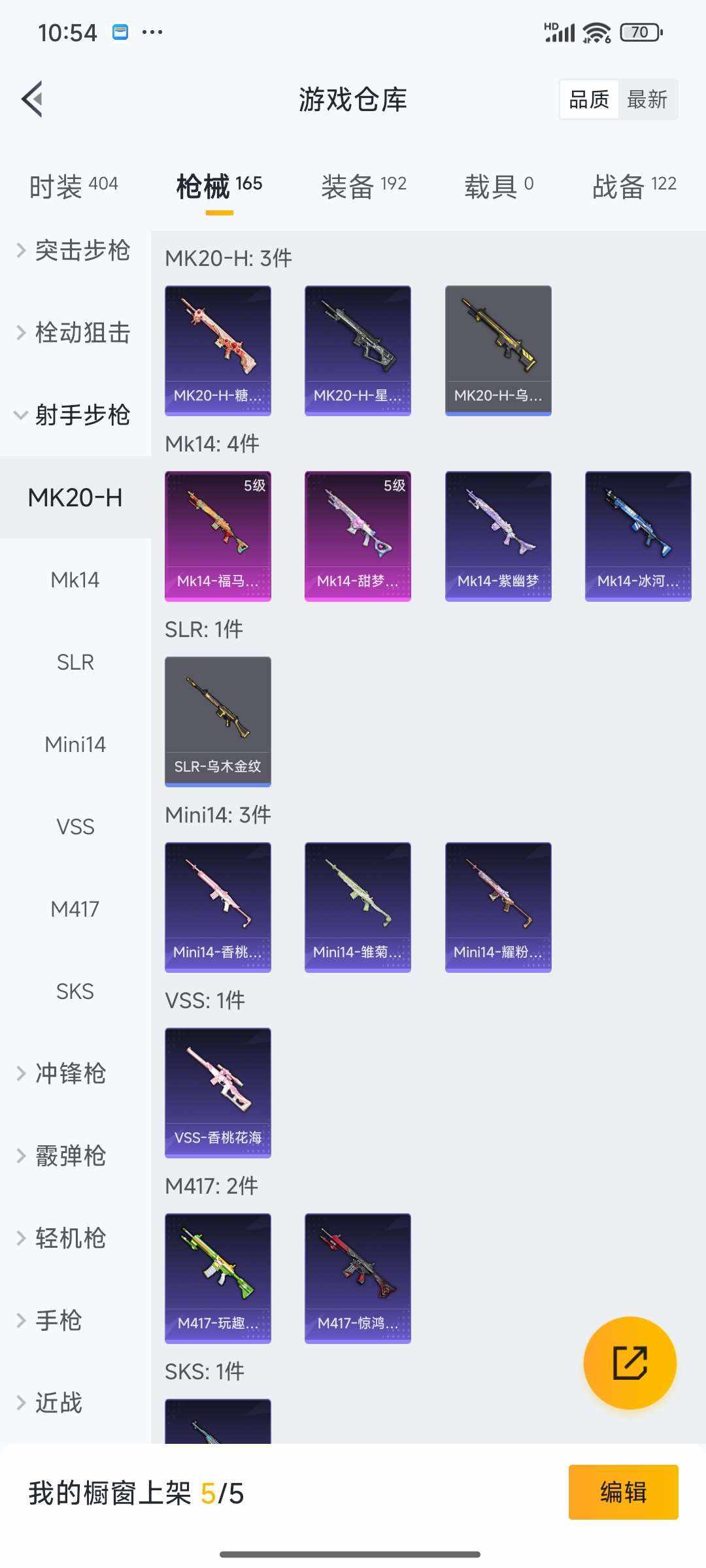The height and width of the screenshot is (1568, 706).
Task: Switch to the 载具 tab
Action: click(x=498, y=186)
